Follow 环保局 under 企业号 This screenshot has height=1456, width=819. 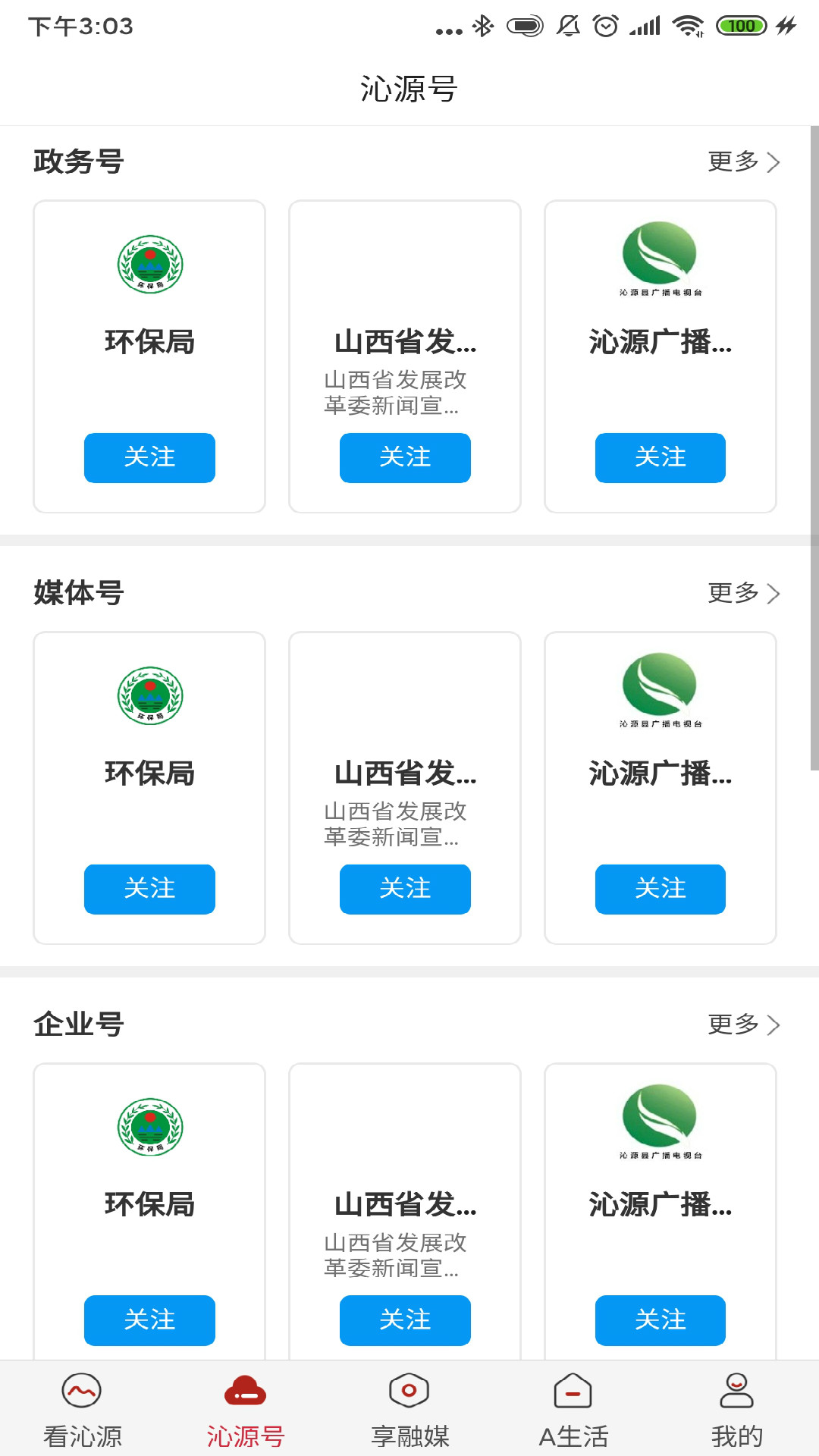click(149, 1320)
